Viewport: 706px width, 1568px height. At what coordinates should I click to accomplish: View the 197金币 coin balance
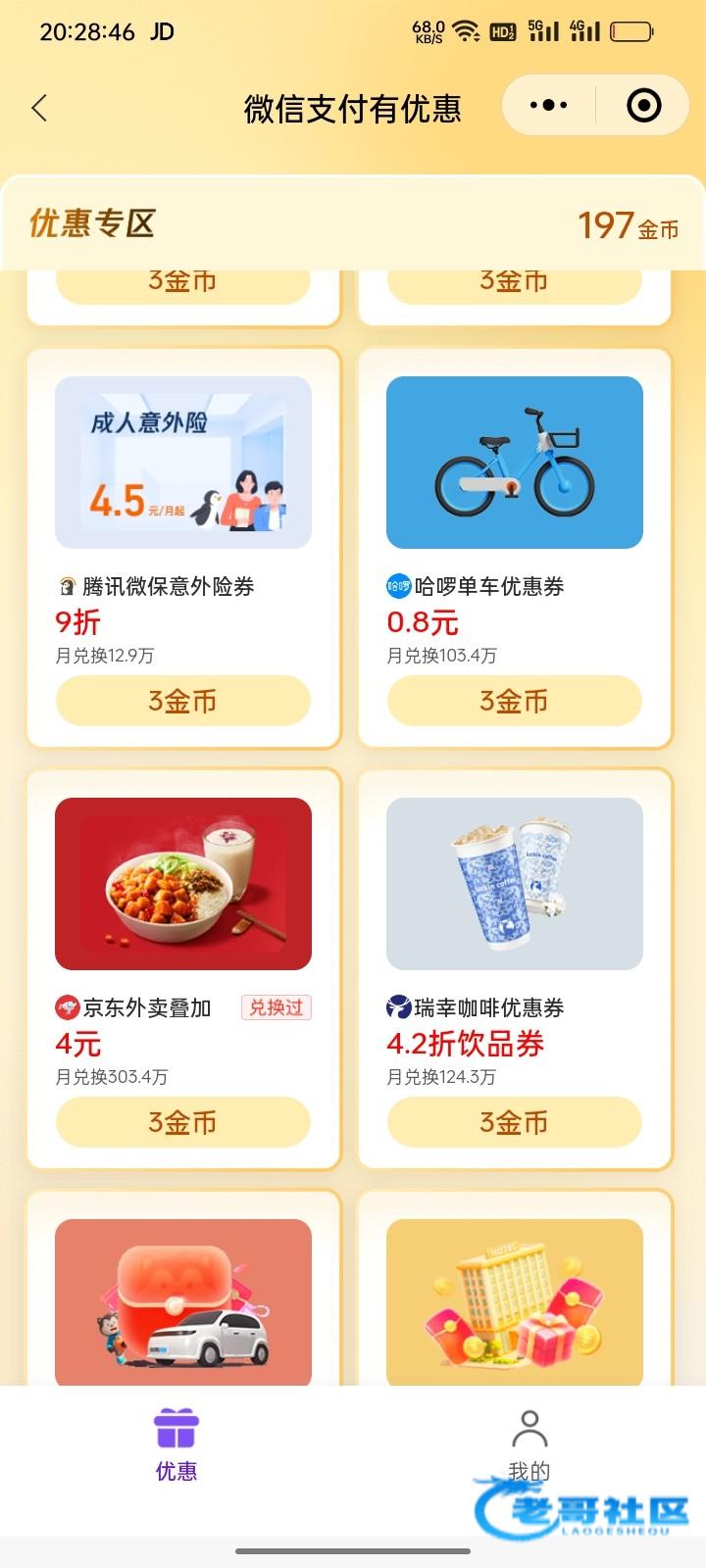point(628,225)
